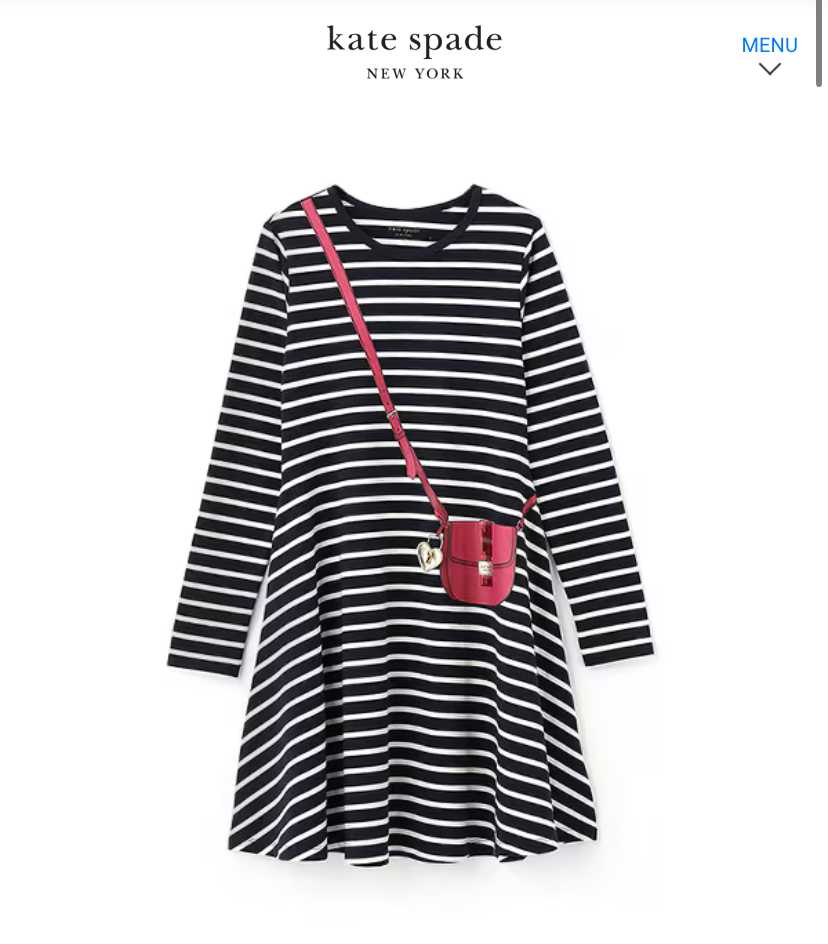Open the striped dress product image
Image resolution: width=828 pixels, height=944 pixels.
[410, 520]
